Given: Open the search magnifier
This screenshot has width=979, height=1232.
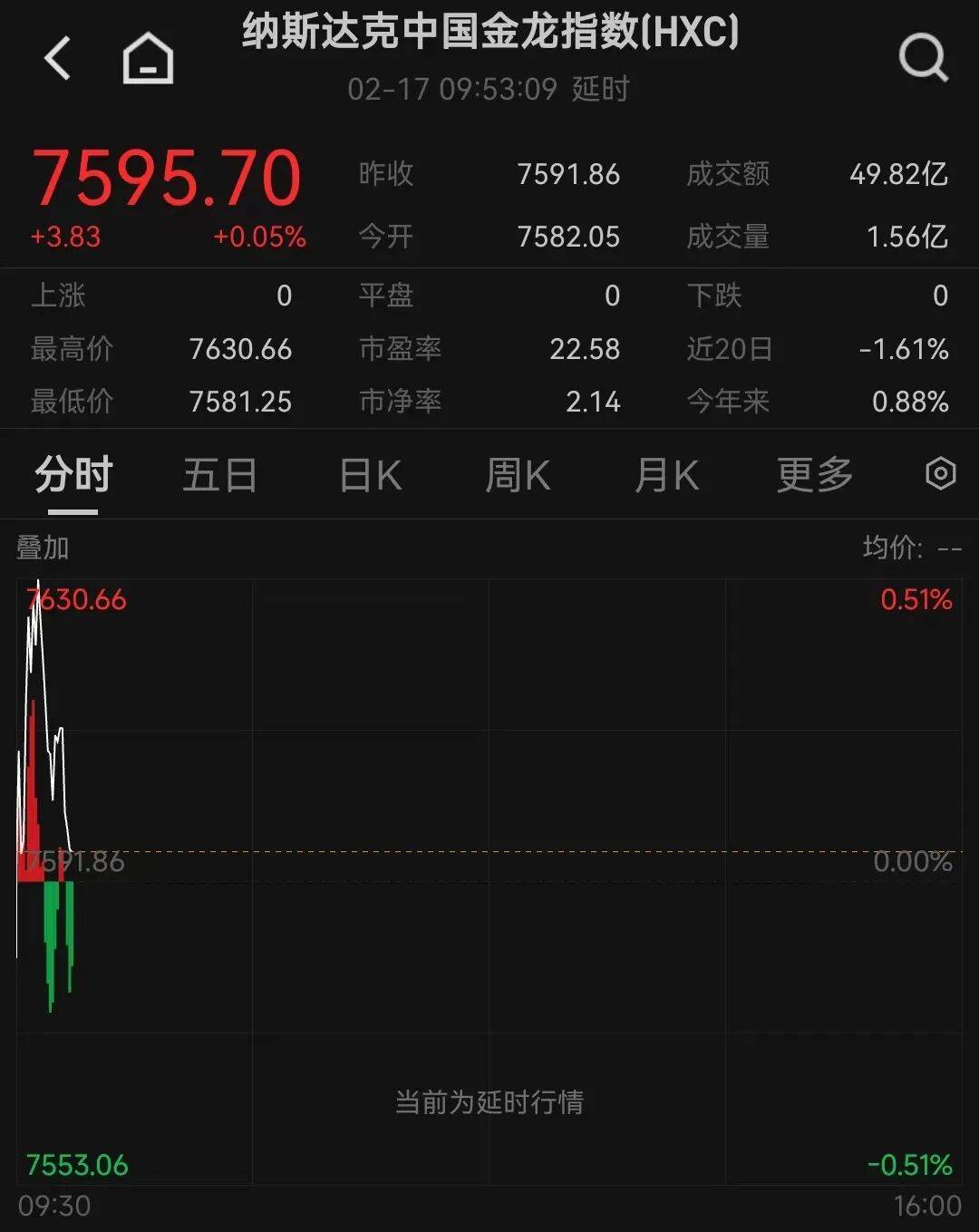Looking at the screenshot, I should [923, 59].
